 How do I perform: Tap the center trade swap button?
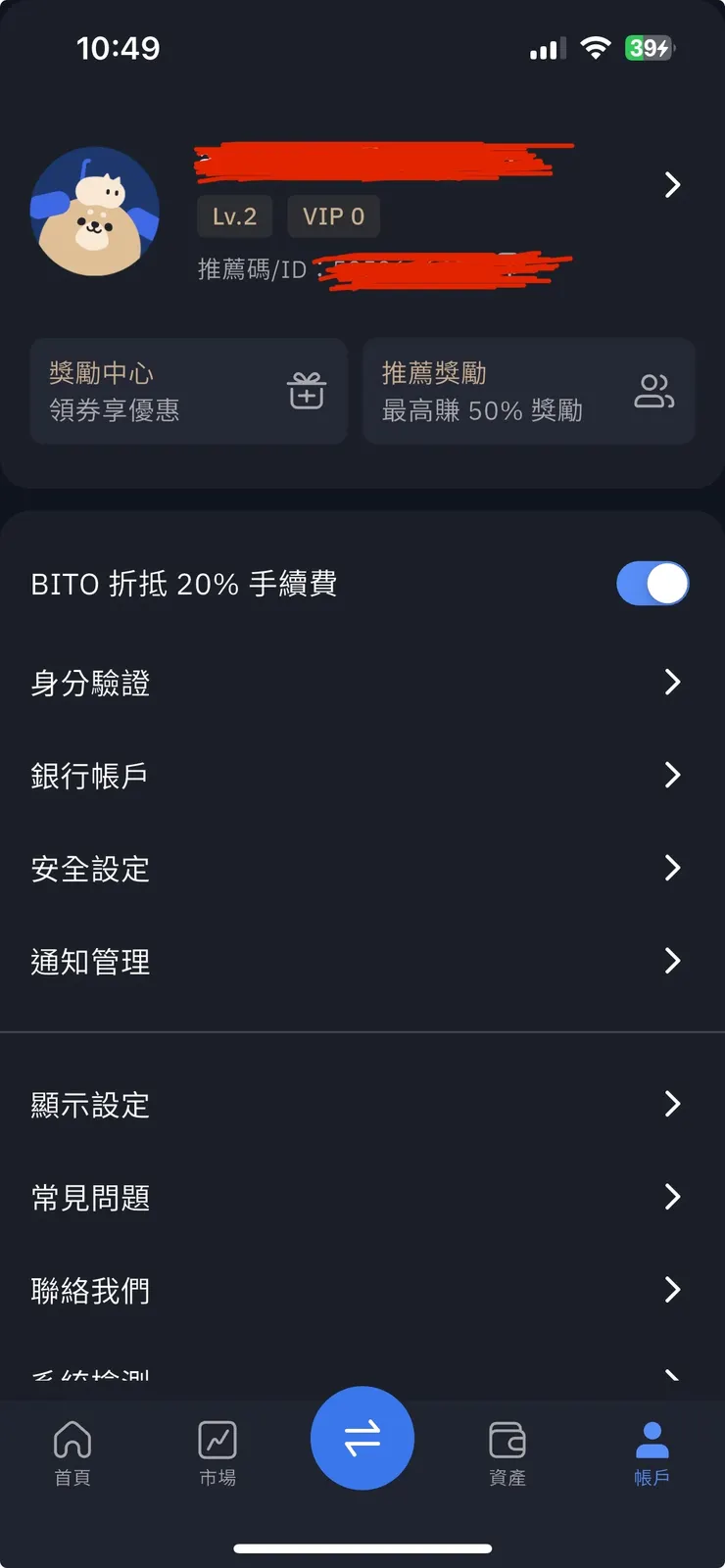(362, 1438)
